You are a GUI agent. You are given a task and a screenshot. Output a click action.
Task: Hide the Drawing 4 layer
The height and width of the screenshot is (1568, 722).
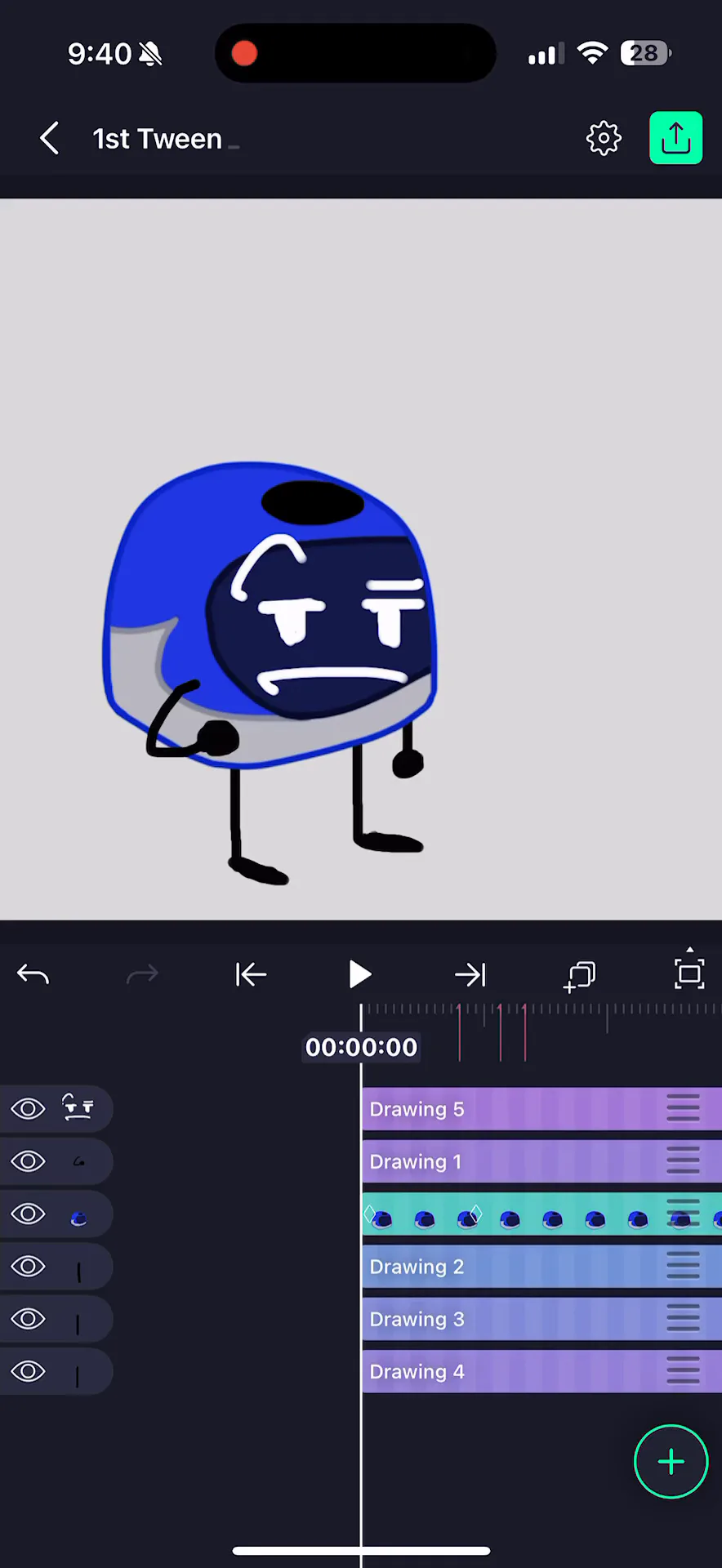pos(28,1371)
